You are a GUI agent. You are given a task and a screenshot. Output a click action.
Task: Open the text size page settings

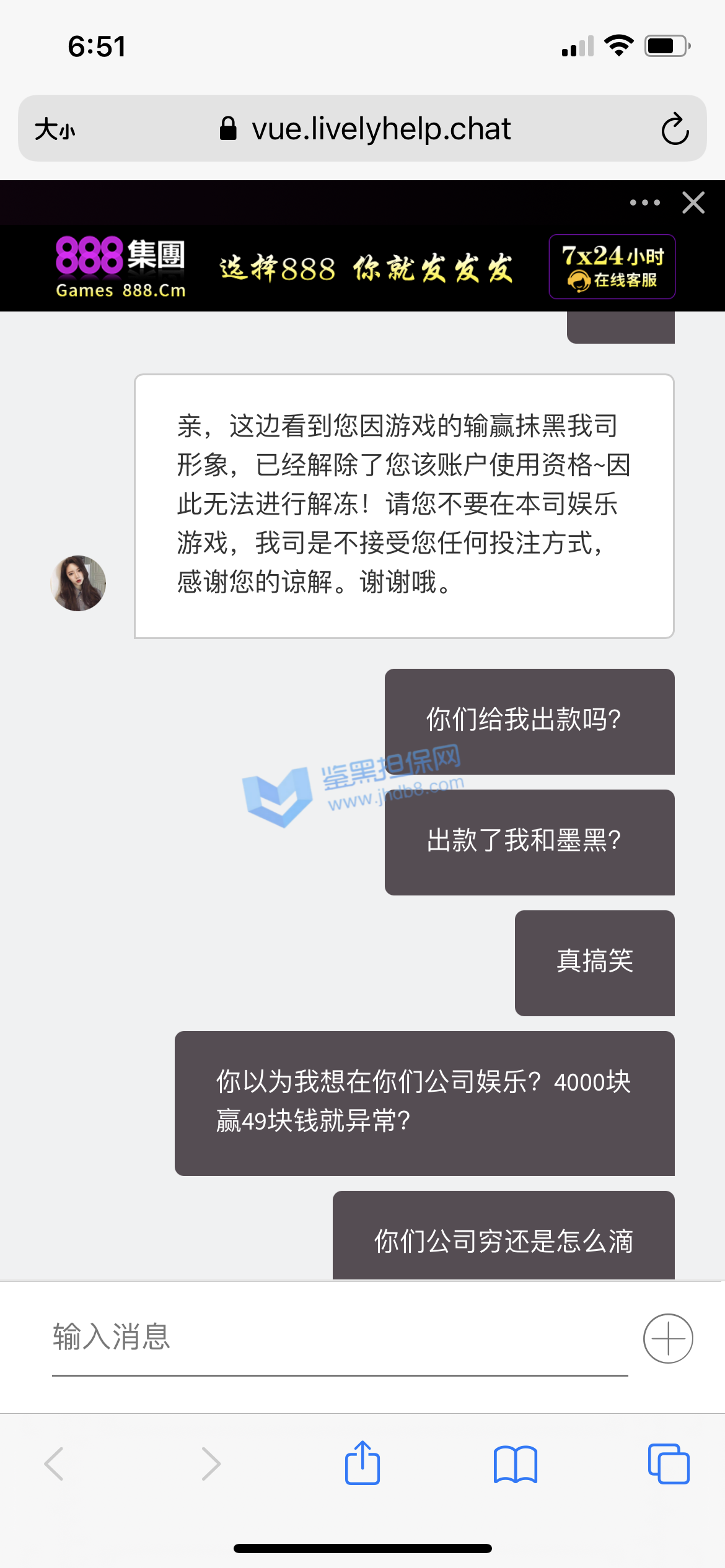tap(55, 129)
